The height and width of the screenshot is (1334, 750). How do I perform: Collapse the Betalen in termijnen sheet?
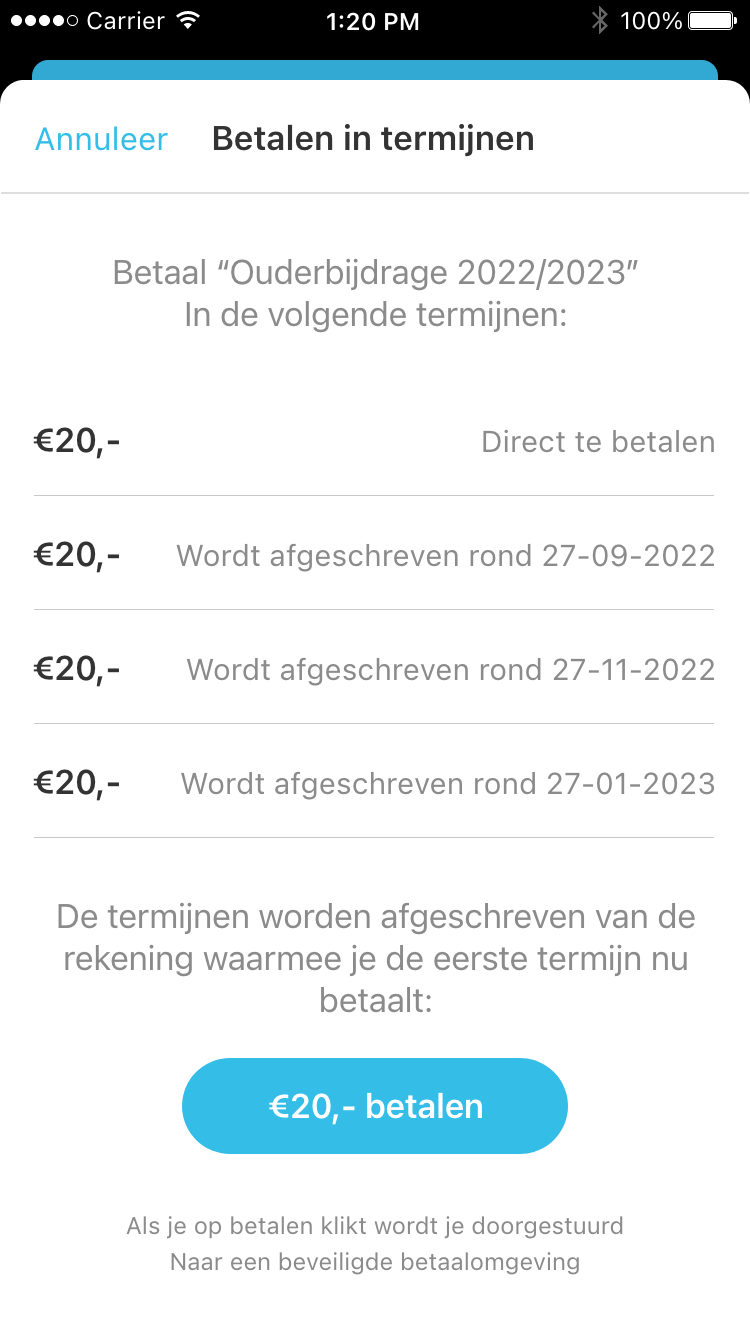(x=100, y=139)
